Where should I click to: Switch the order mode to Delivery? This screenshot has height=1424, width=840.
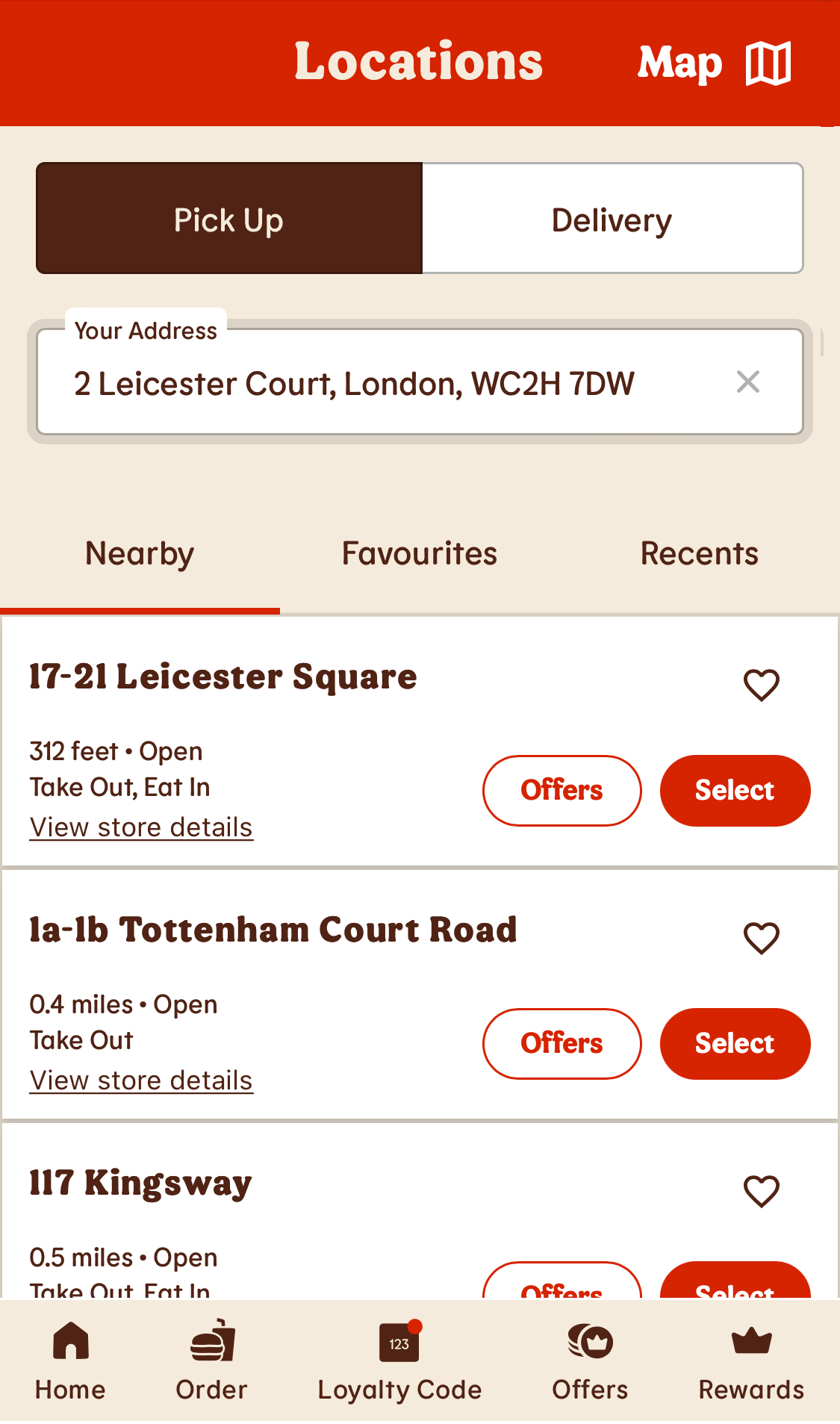(x=611, y=218)
